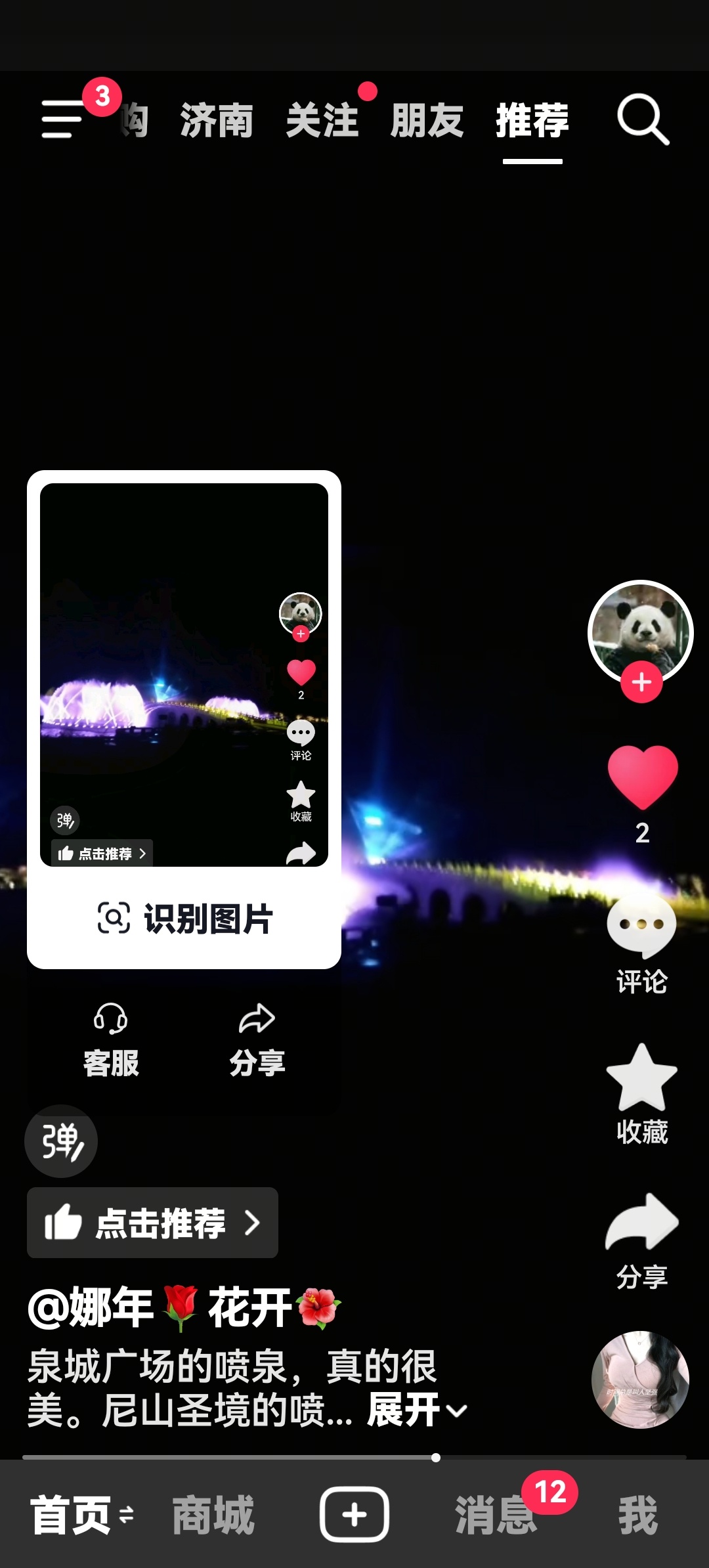
Task: Create a new post with plus button
Action: point(354,1514)
